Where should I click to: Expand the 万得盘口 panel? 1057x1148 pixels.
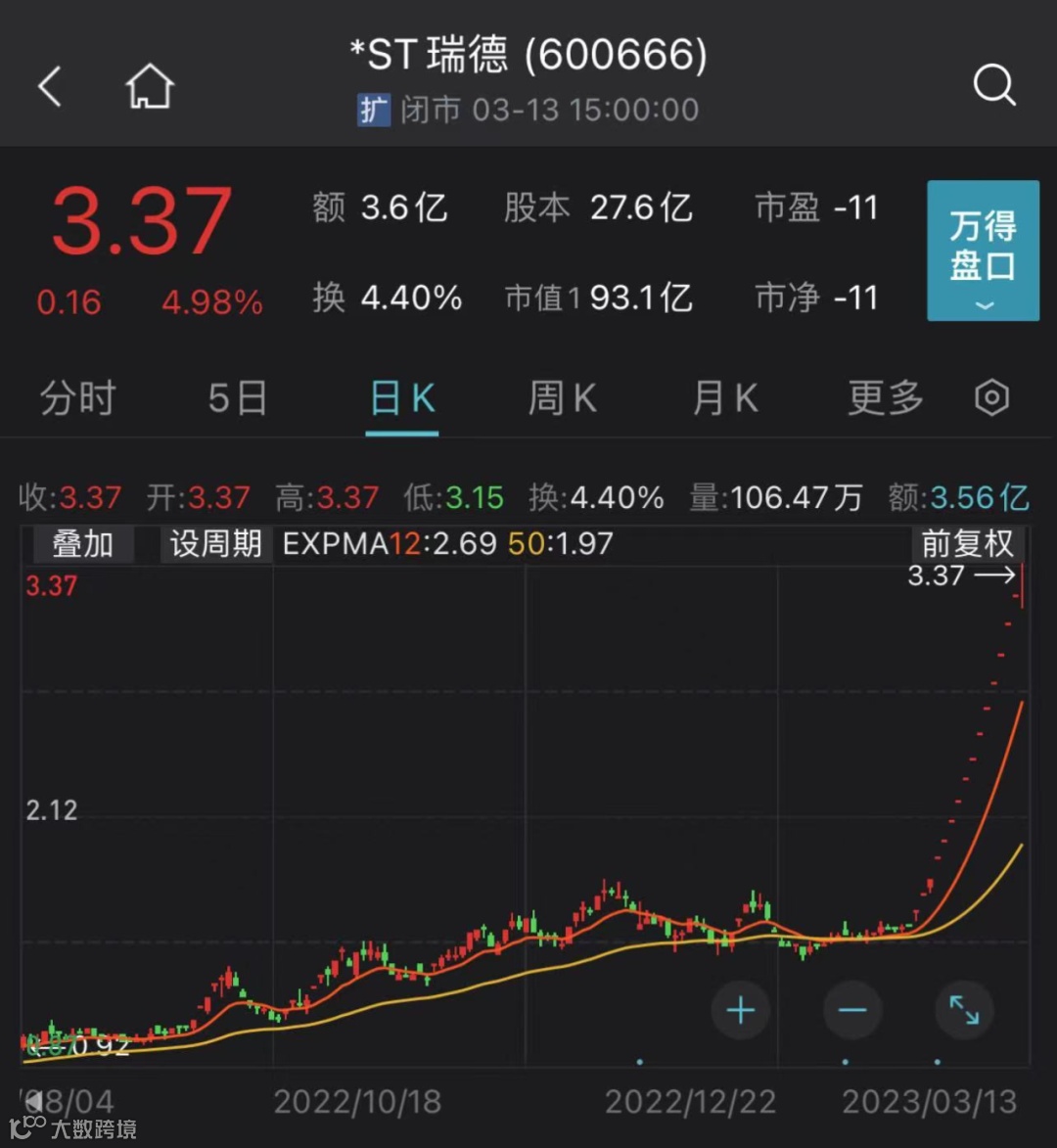(x=983, y=251)
